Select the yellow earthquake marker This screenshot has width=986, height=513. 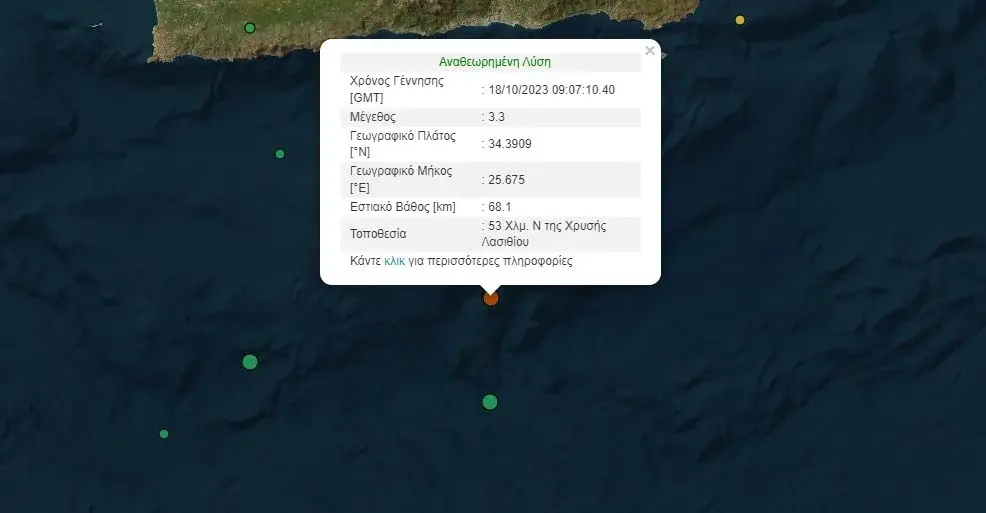tap(740, 20)
